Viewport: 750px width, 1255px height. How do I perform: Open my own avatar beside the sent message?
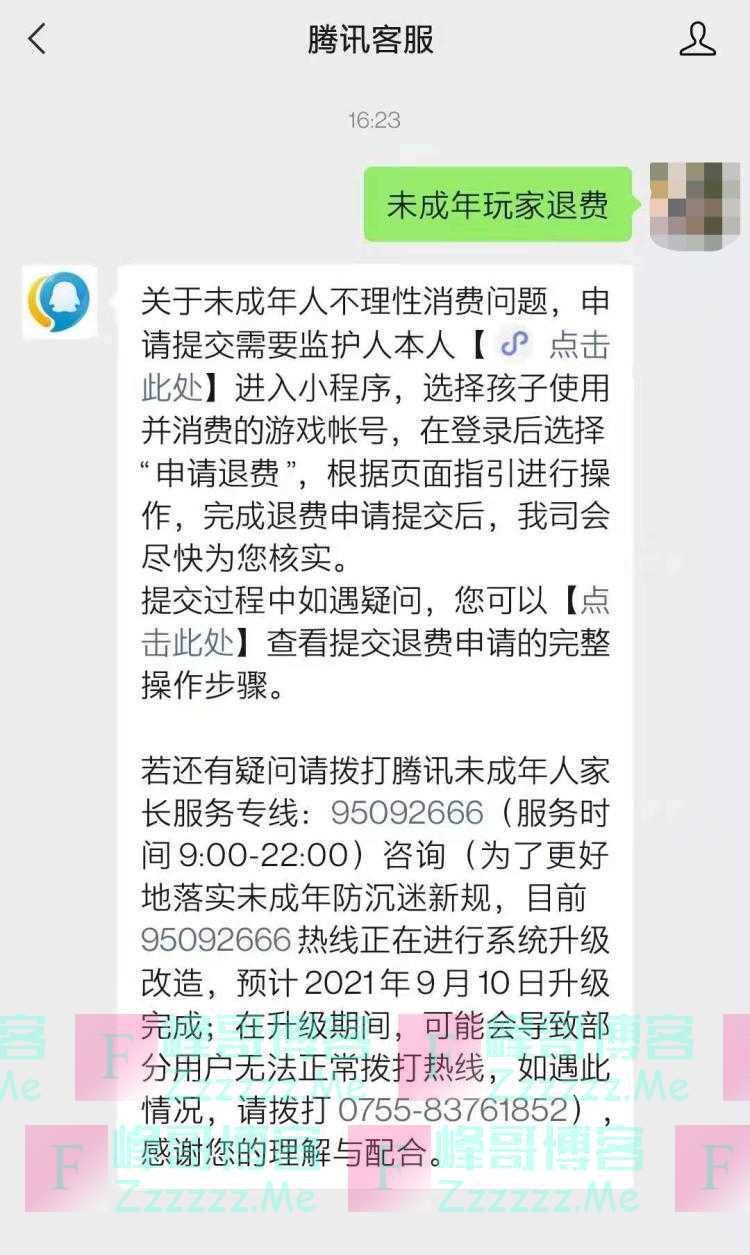coord(686,204)
